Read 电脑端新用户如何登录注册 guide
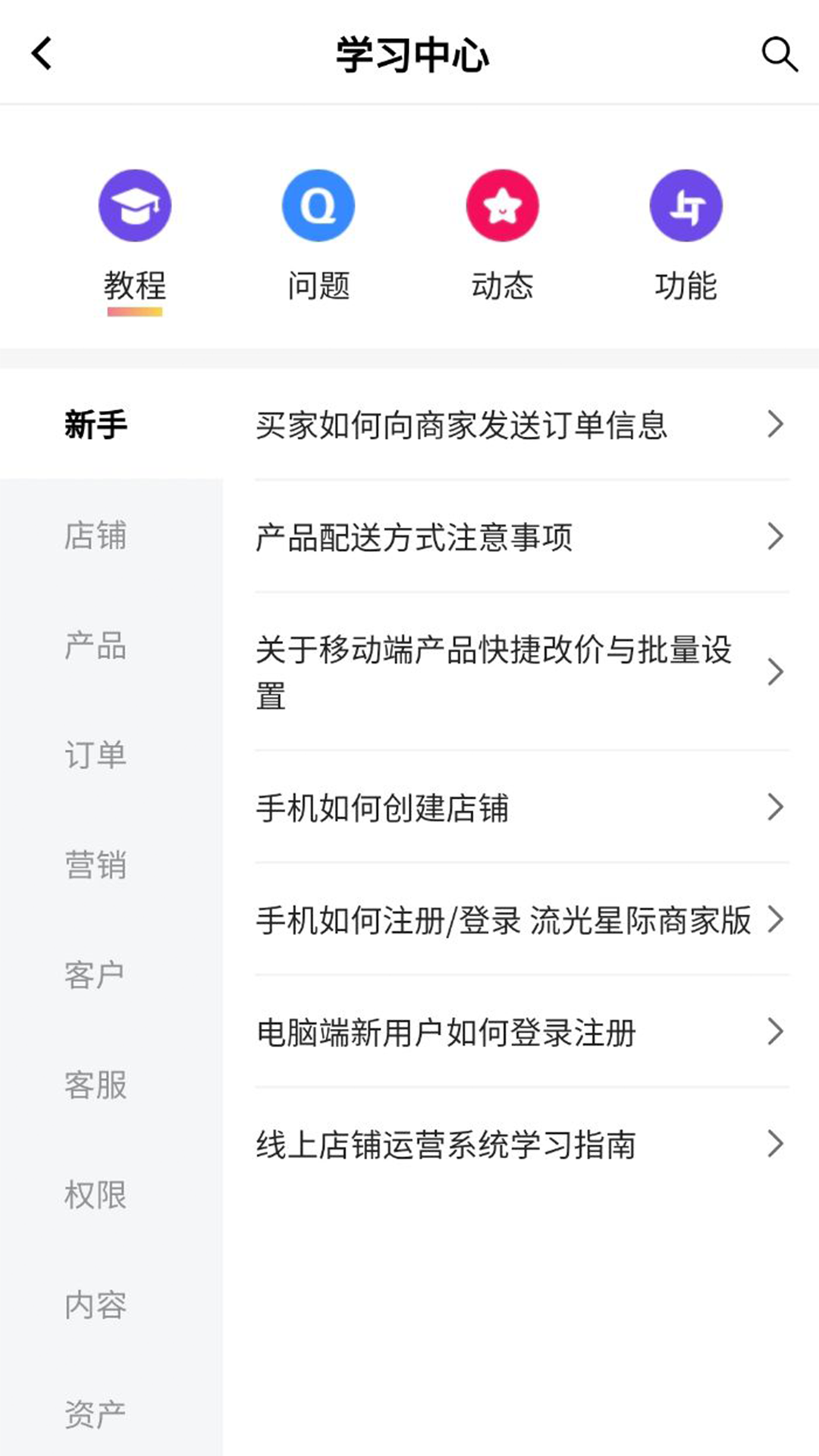Screen dimensions: 819x1456 point(446,1031)
